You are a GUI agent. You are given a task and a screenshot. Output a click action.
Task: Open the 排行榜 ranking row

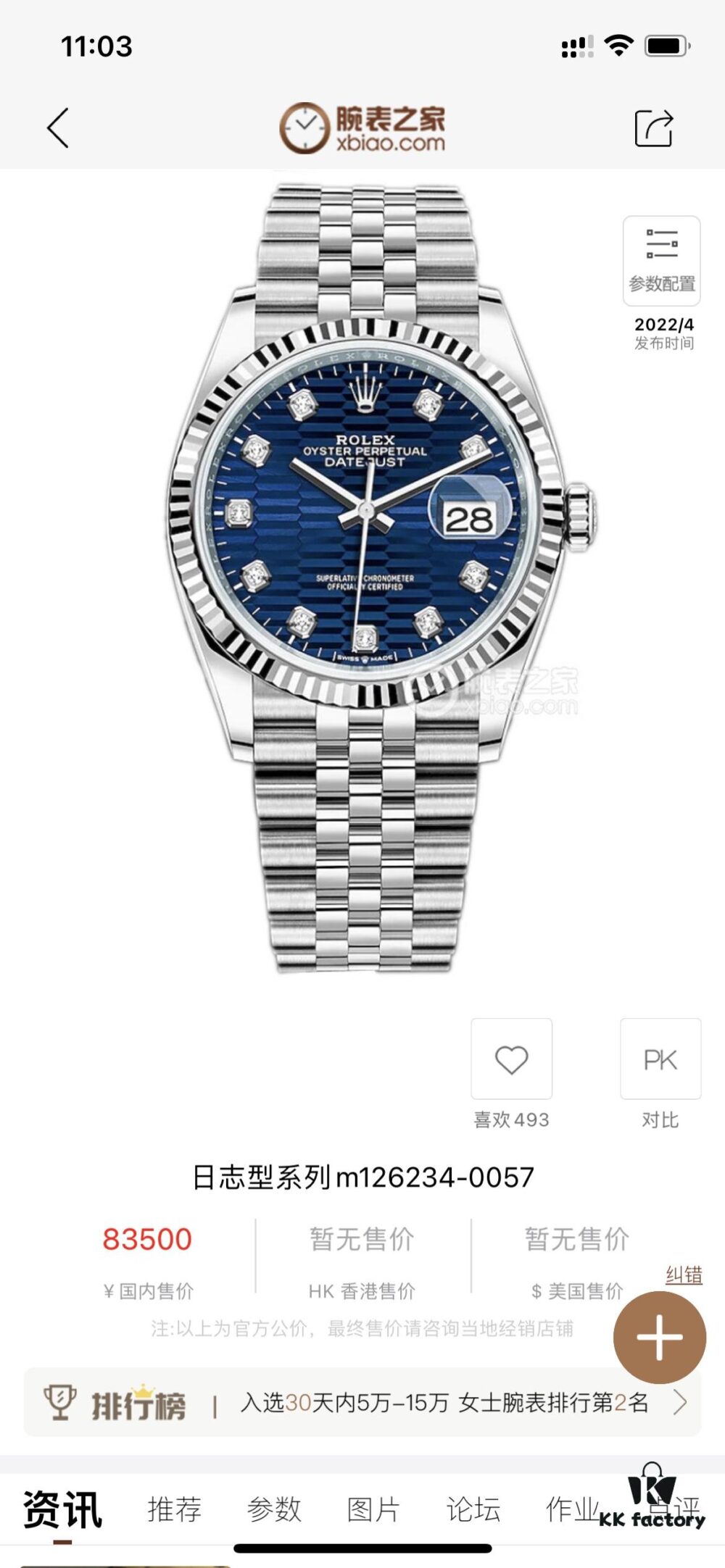(x=362, y=1403)
